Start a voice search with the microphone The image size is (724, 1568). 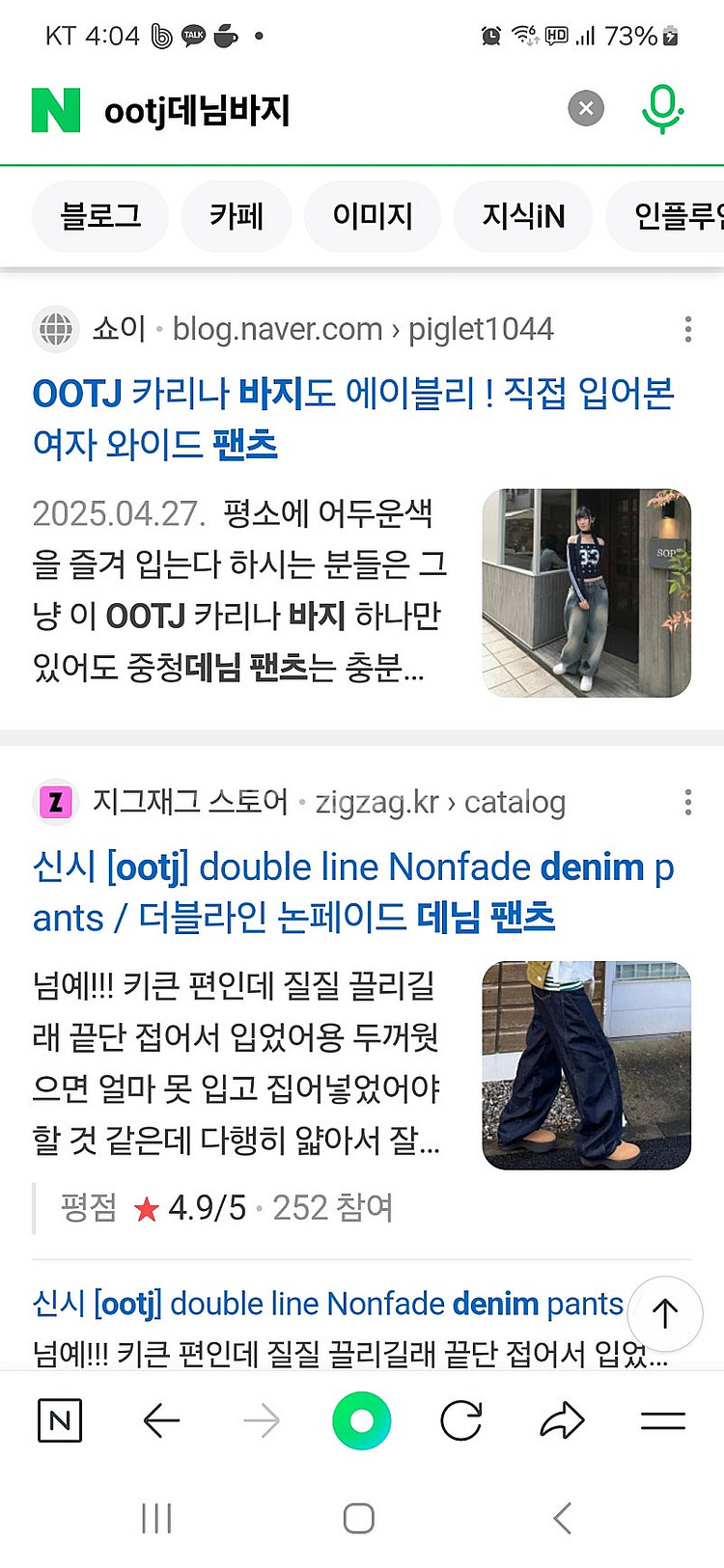click(x=662, y=108)
